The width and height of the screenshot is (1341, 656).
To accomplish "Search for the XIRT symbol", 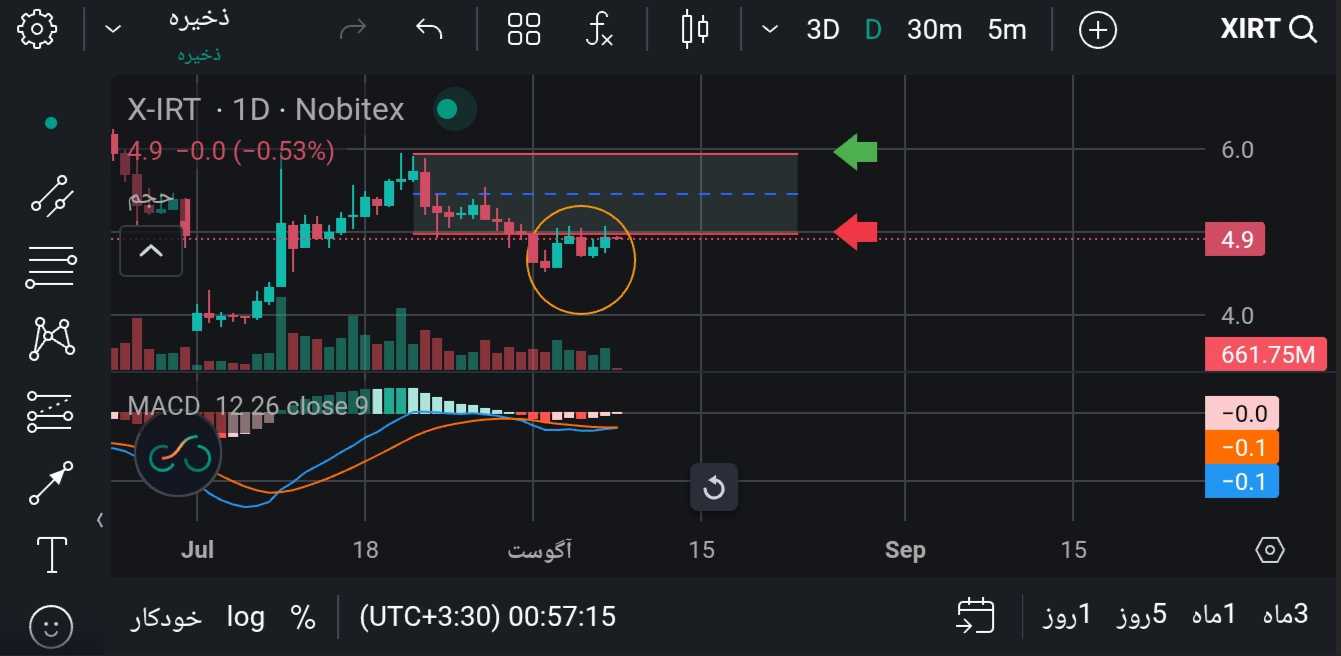I will (x=1268, y=29).
